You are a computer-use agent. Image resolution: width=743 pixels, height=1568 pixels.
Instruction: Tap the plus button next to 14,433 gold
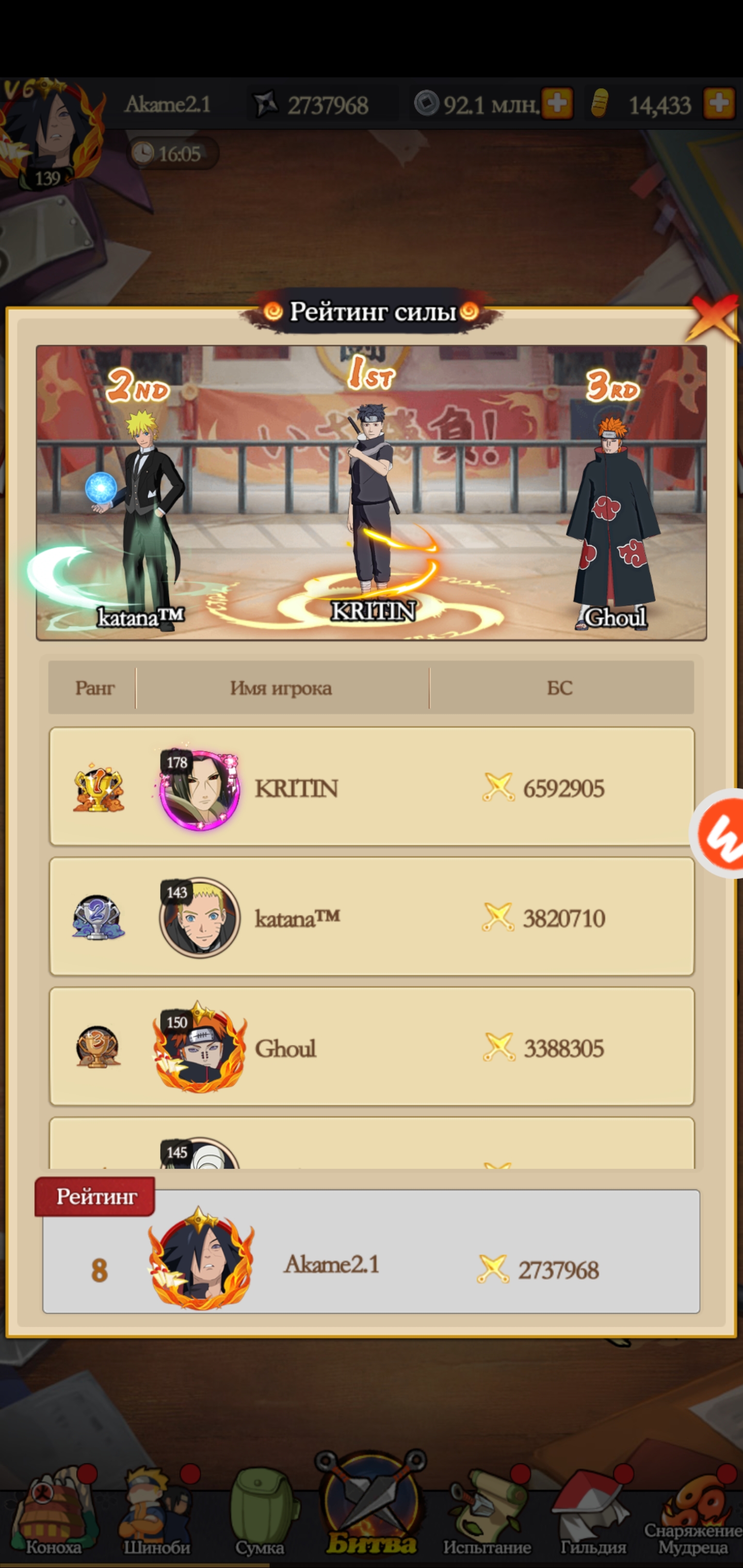(719, 104)
